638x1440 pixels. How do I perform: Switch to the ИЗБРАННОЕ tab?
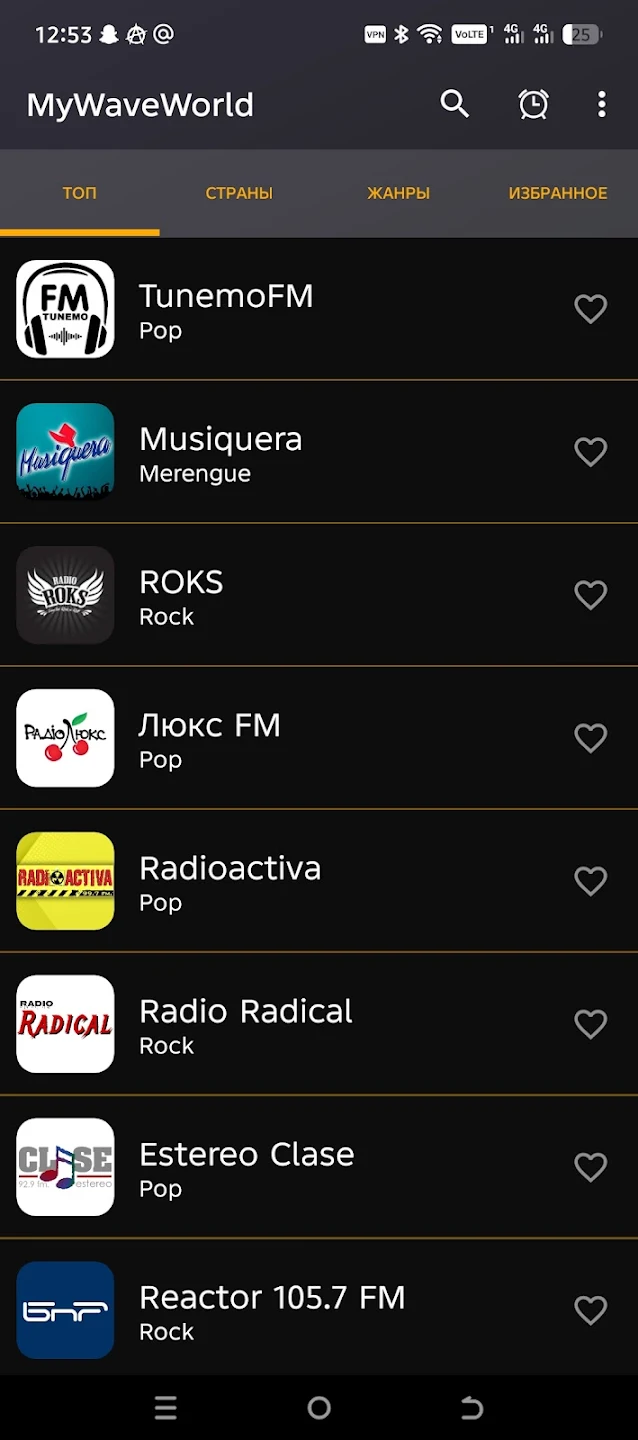pos(557,193)
